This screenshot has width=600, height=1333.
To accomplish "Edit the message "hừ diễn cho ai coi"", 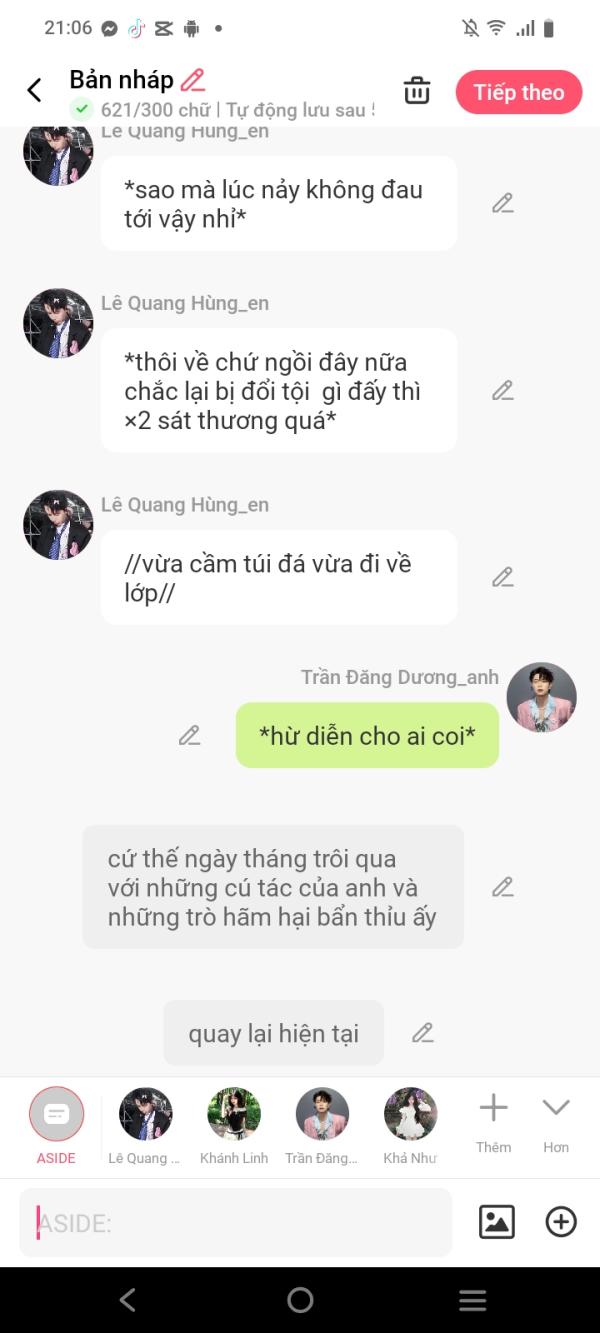I will tap(189, 736).
